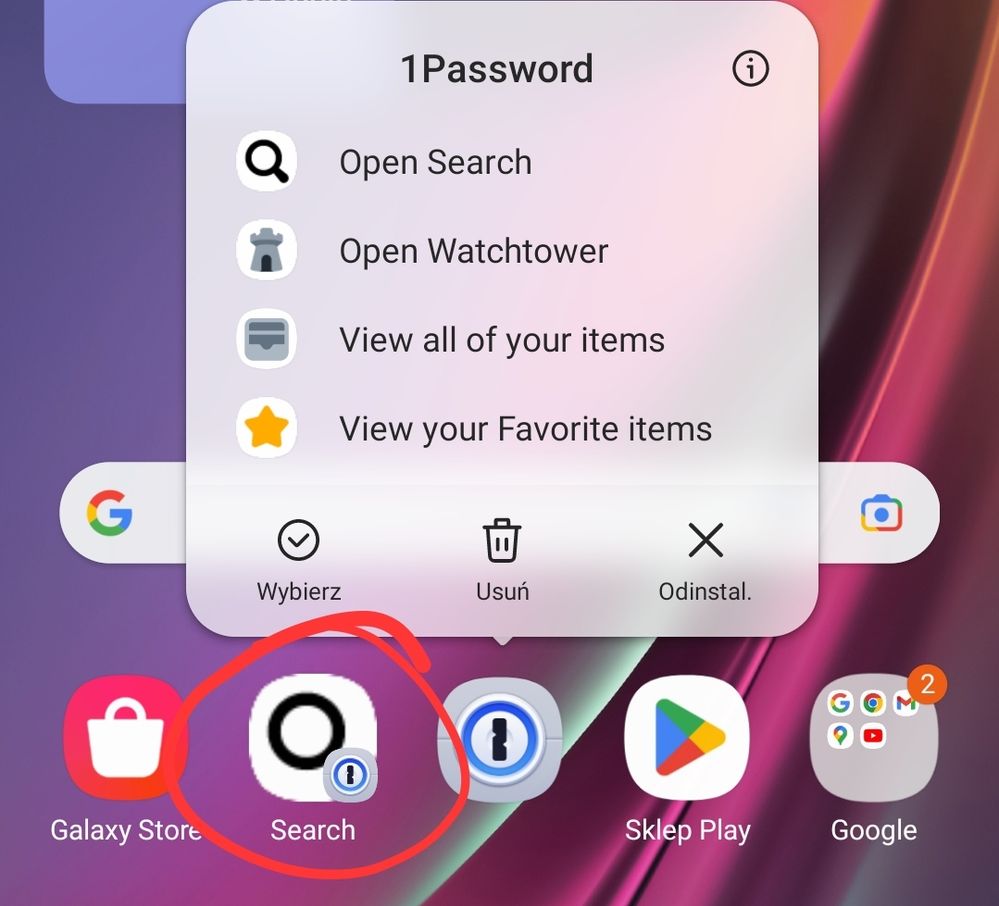Tap Usuń to remove the icon
The height and width of the screenshot is (906, 999).
(x=502, y=560)
